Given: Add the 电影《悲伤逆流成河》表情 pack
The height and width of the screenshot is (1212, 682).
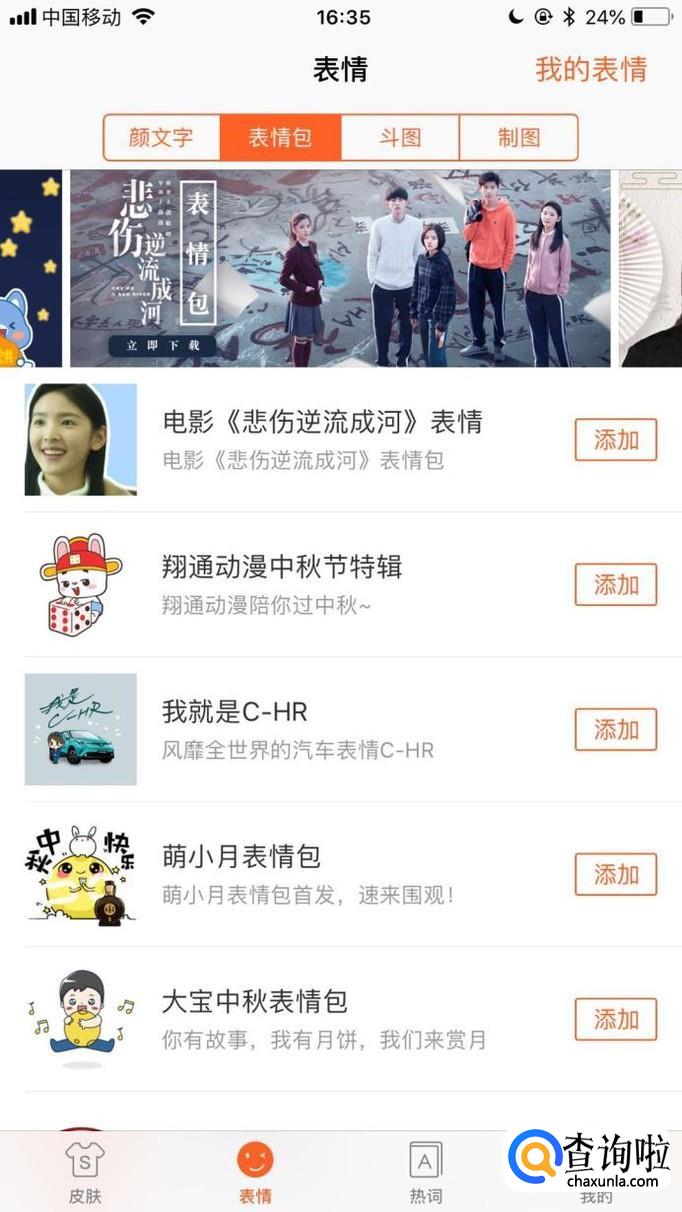Looking at the screenshot, I should pyautogui.click(x=615, y=440).
